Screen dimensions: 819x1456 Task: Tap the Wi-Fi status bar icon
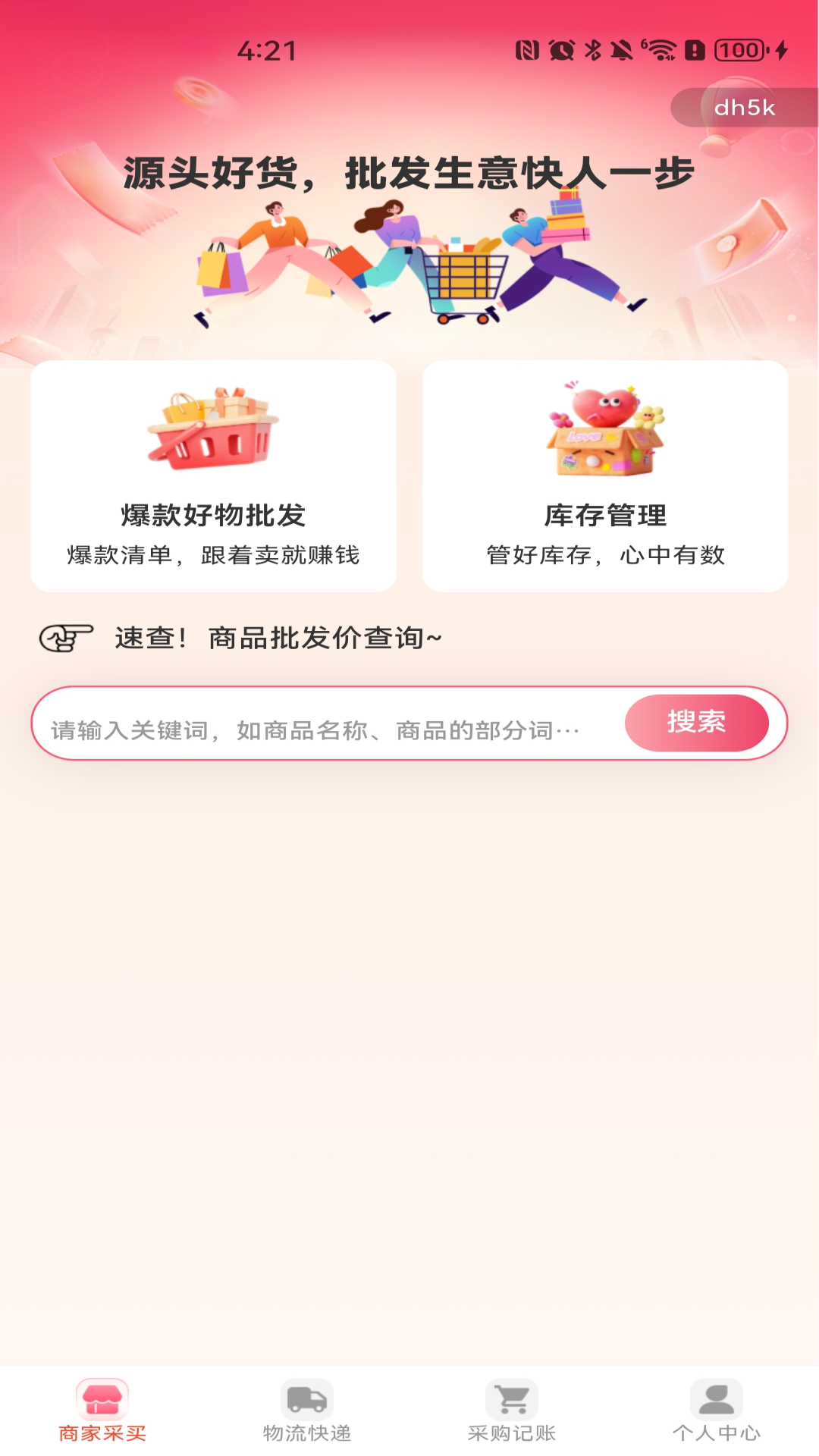point(661,50)
